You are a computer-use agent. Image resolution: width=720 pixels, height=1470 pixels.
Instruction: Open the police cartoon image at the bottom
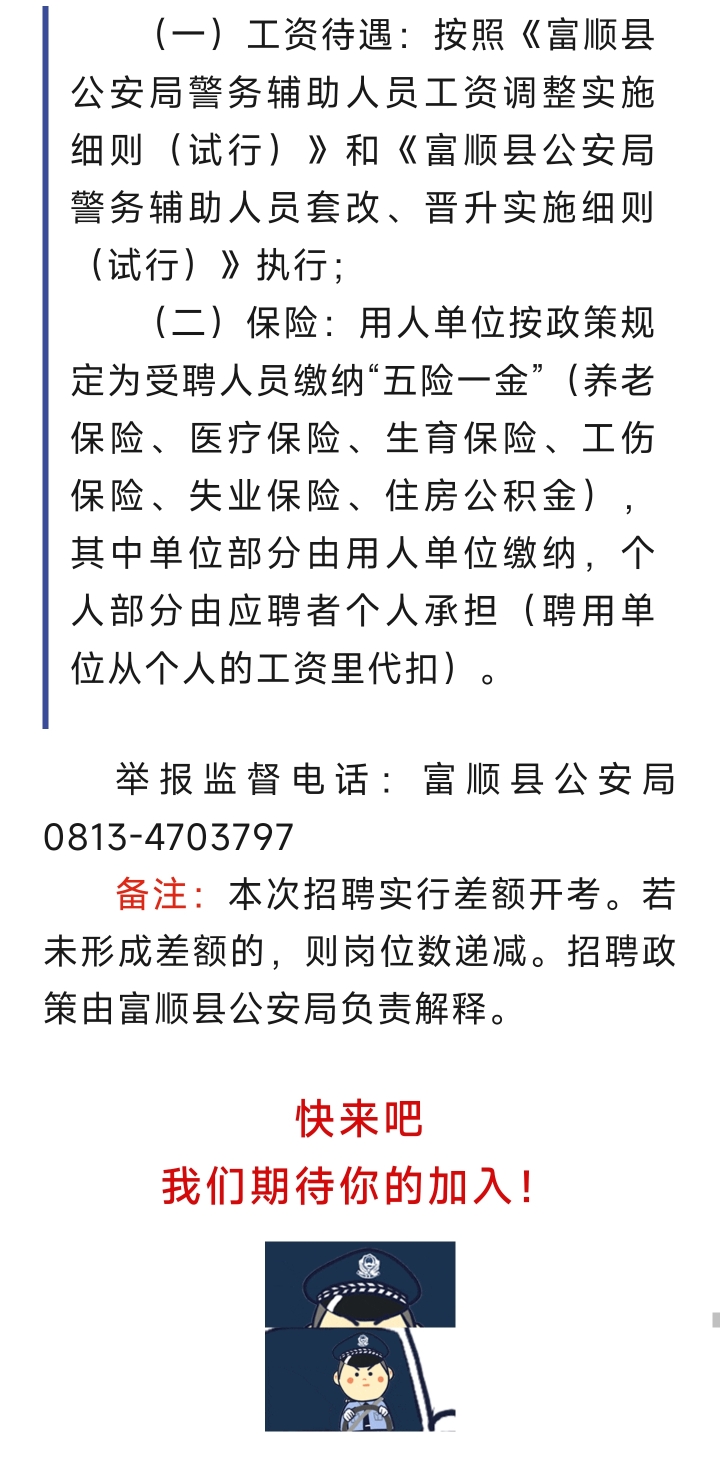tap(360, 1336)
